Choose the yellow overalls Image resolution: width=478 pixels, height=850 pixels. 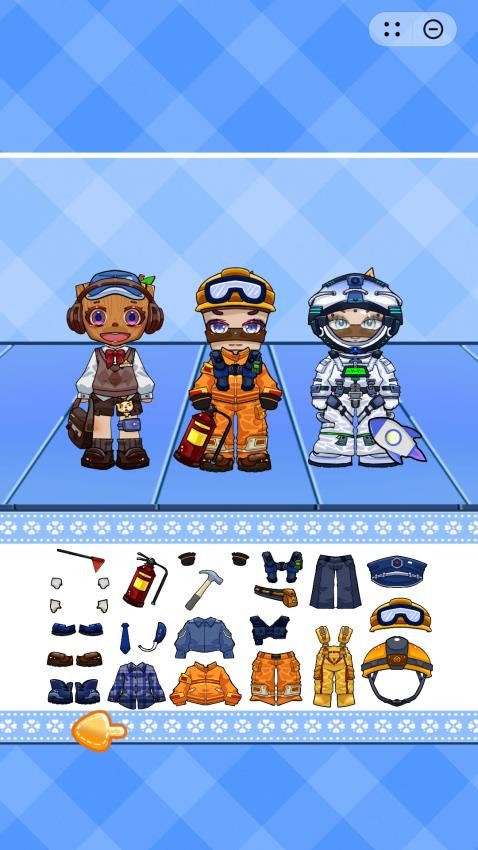coord(334,666)
